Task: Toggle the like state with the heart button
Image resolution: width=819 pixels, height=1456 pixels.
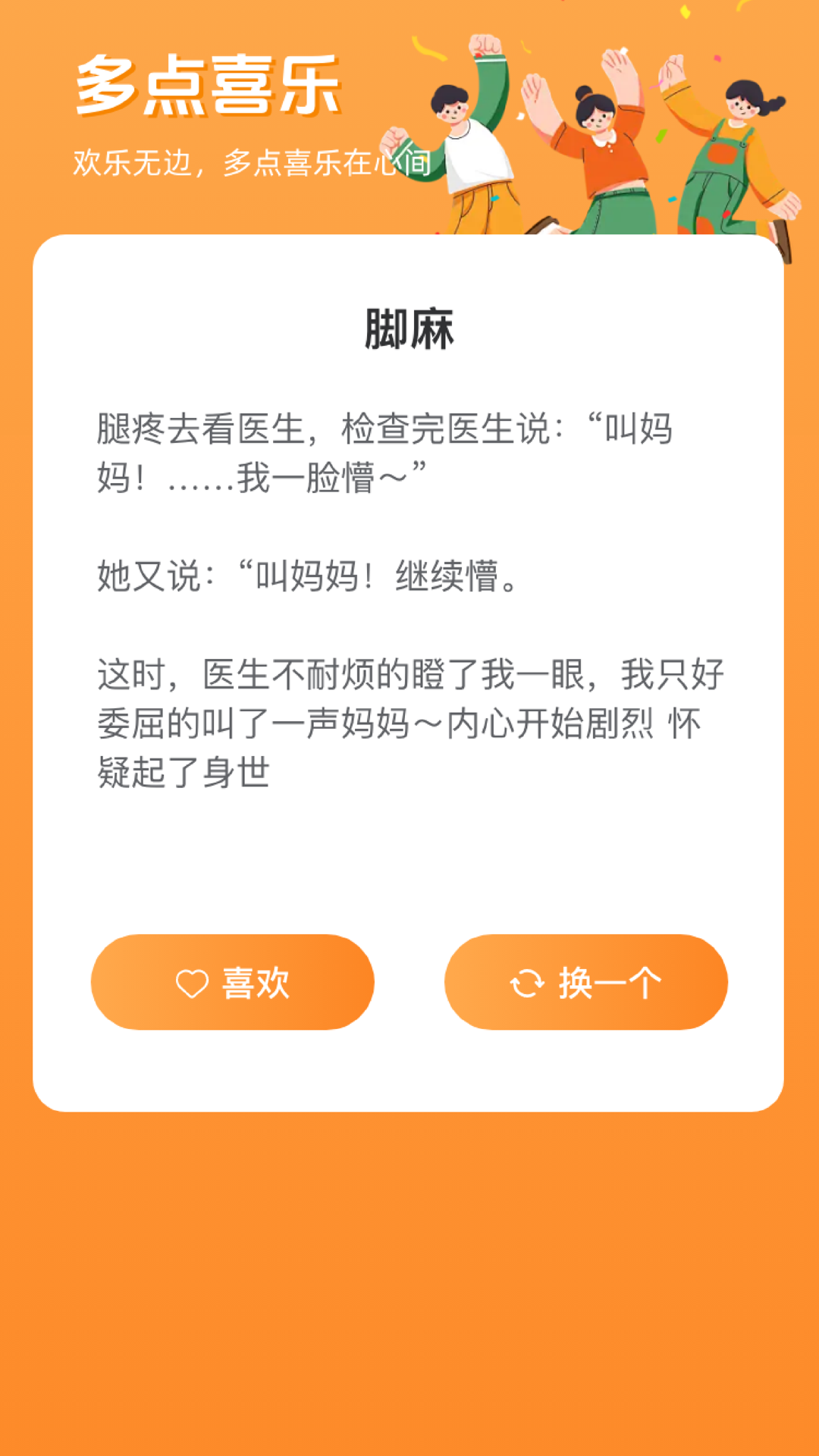Action: point(231,981)
